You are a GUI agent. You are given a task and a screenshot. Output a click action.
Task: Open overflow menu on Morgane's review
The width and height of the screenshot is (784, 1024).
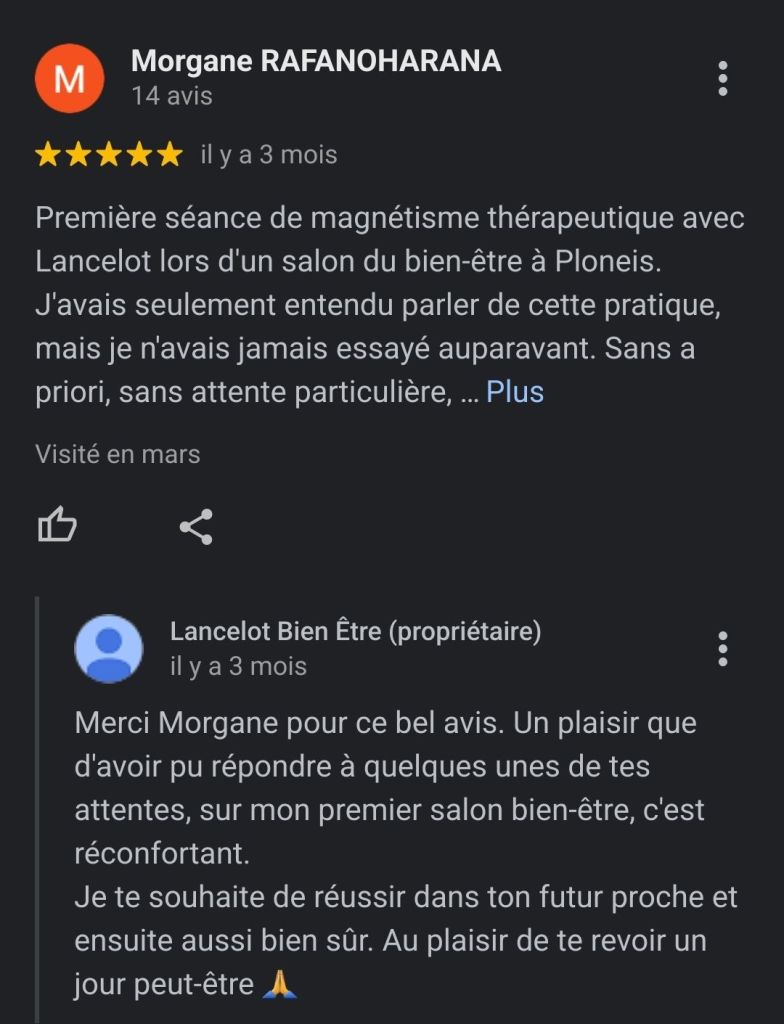coord(722,79)
